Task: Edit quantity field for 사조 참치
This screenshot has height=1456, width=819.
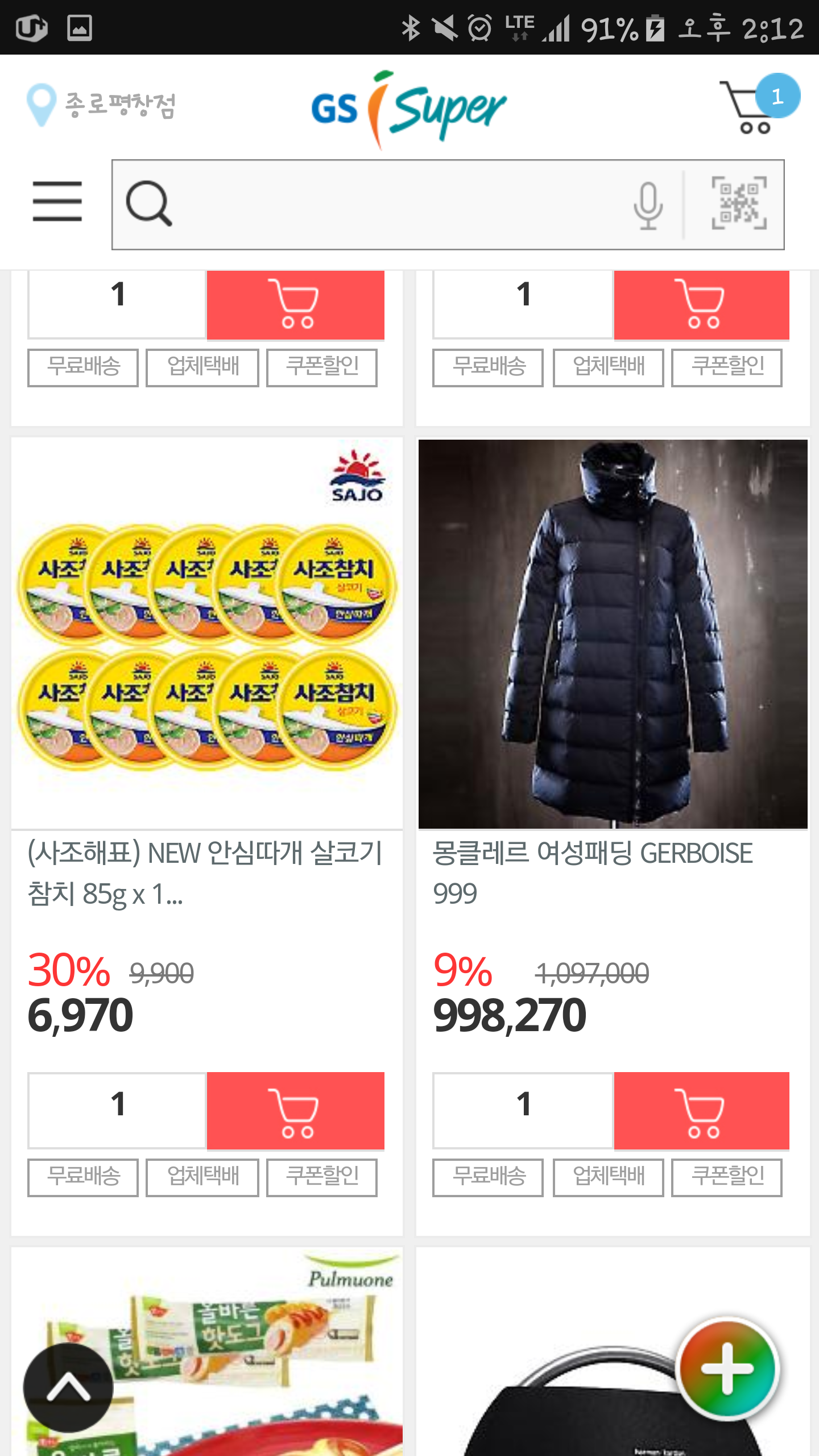Action: pos(117,1110)
